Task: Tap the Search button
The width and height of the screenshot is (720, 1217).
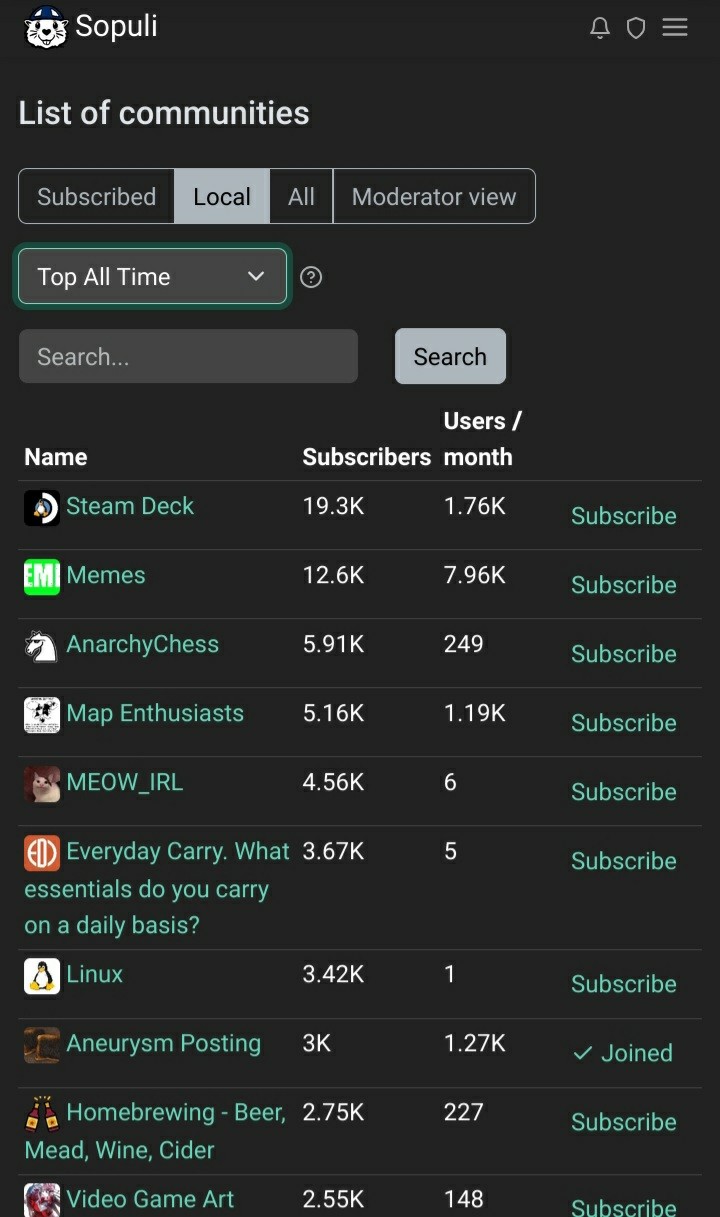Action: coord(450,357)
